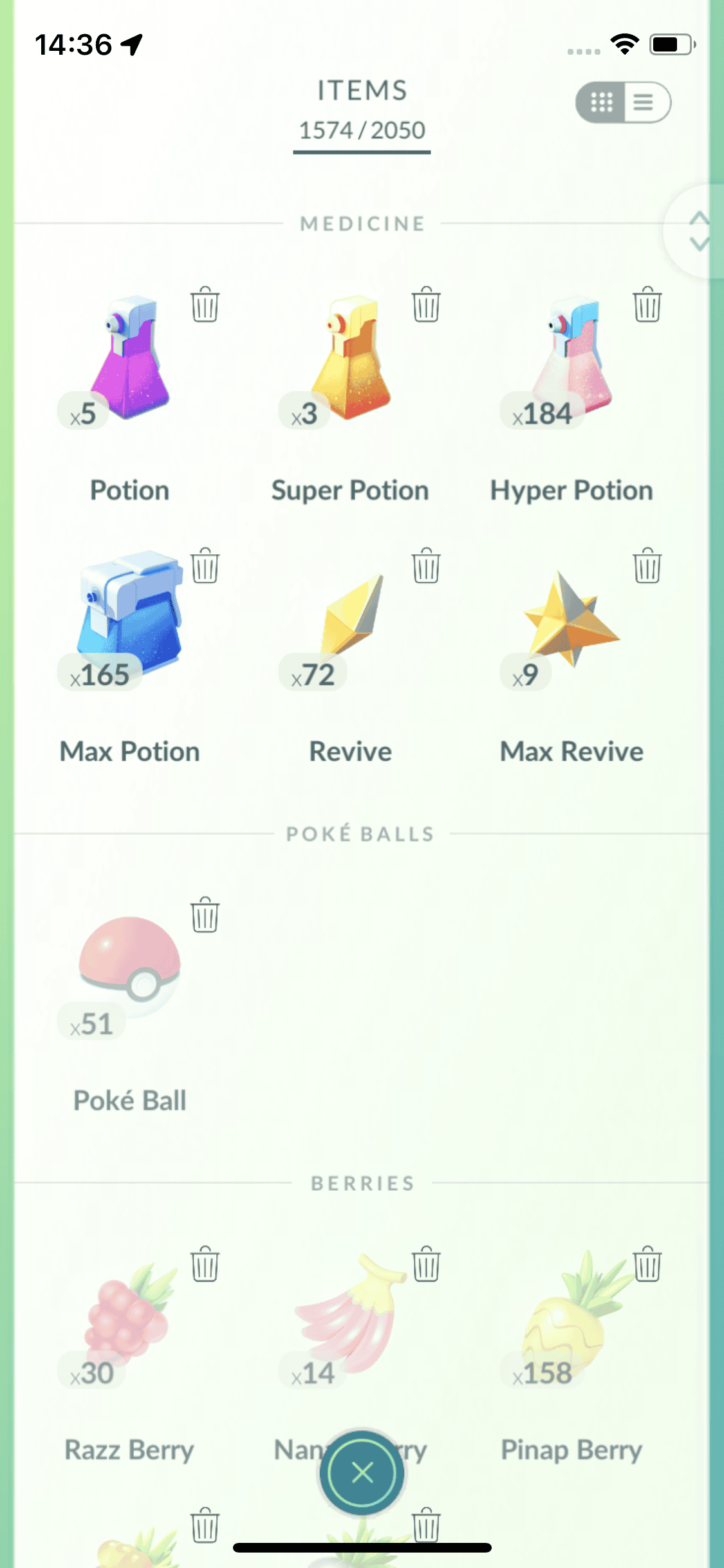Tap the Revive trash icon
Viewport: 724px width, 1568px height.
click(x=426, y=566)
